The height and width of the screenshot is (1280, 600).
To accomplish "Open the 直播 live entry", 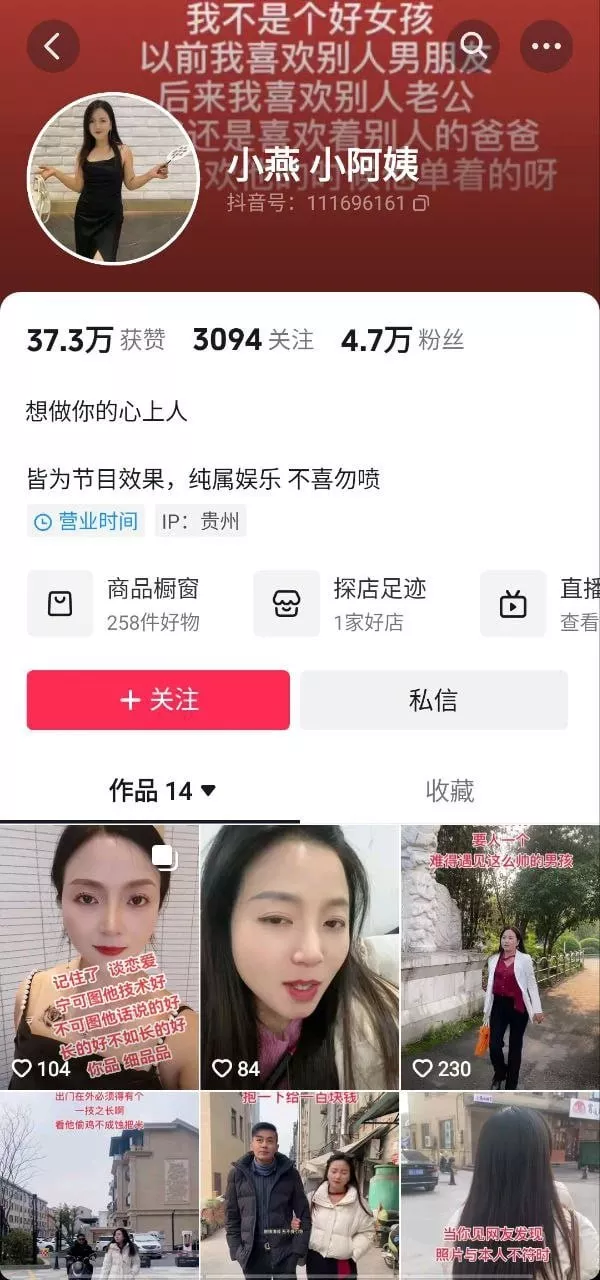I will click(540, 604).
